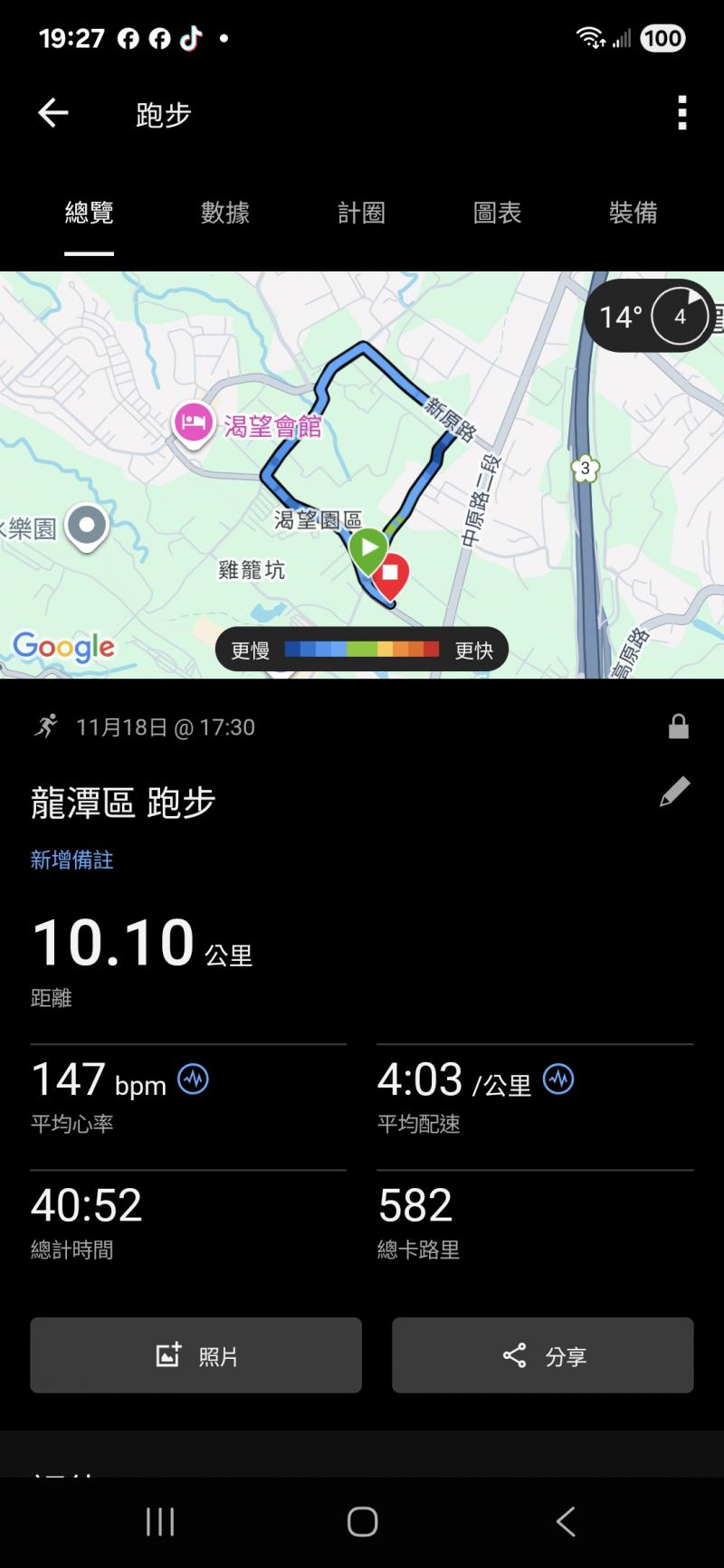View average heart rate insight icon
The height and width of the screenshot is (1568, 724).
click(193, 1079)
